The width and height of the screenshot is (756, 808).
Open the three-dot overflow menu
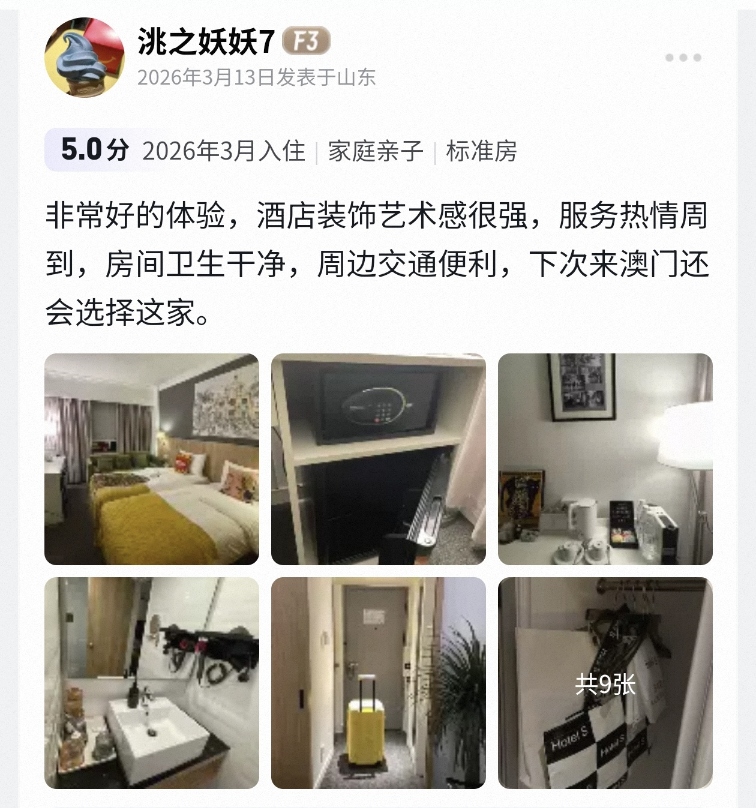pyautogui.click(x=683, y=58)
